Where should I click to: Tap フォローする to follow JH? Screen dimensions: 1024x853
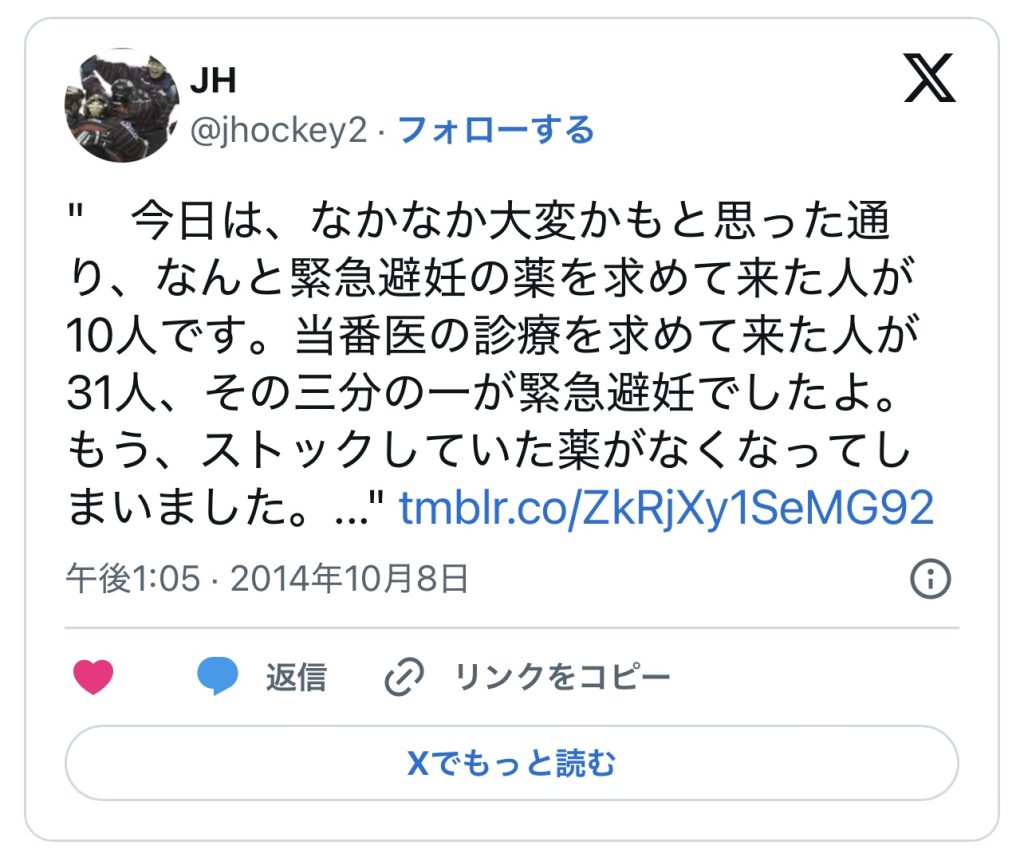(x=496, y=130)
